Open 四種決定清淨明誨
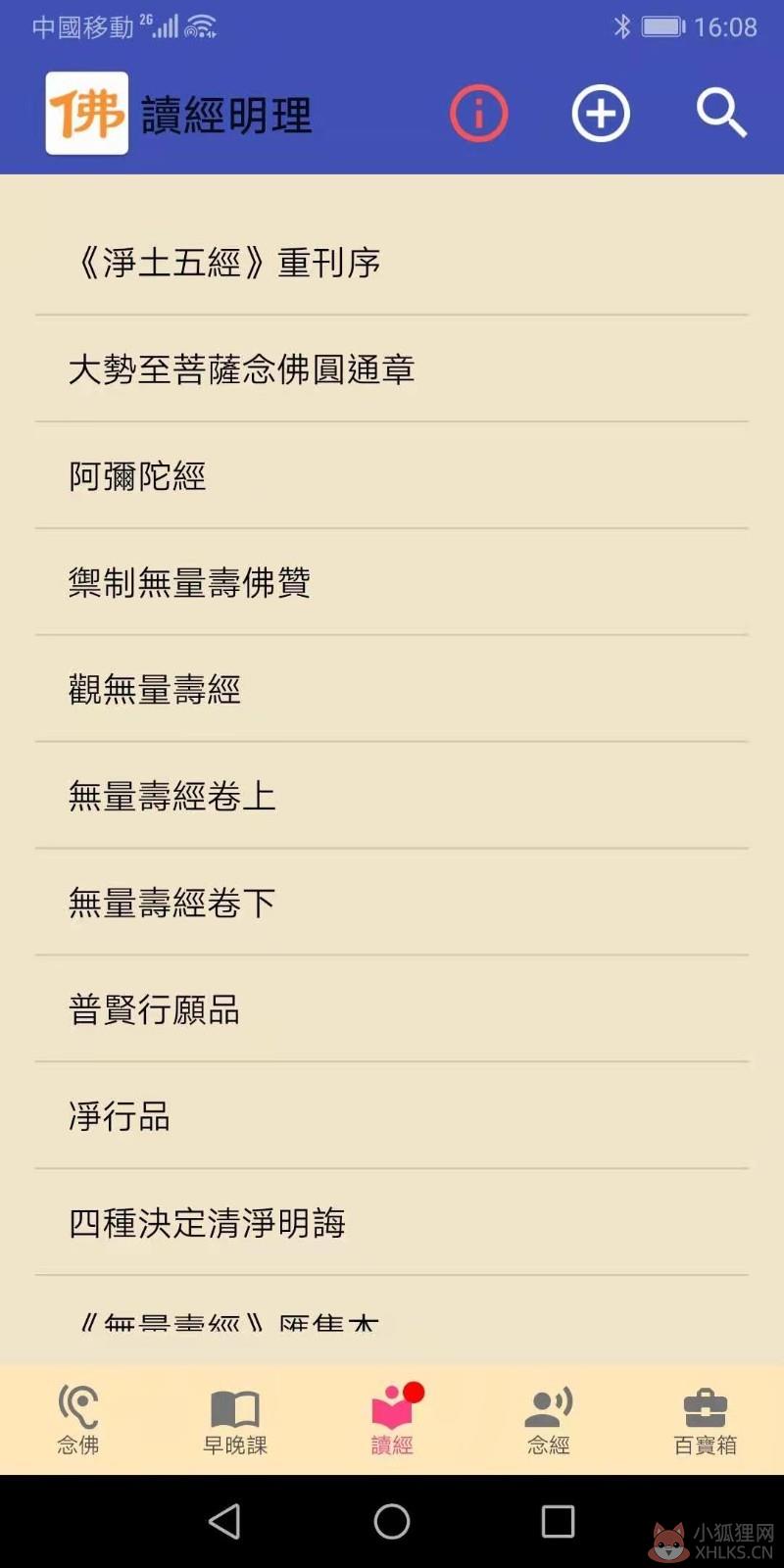The image size is (784, 1568). 392,1223
